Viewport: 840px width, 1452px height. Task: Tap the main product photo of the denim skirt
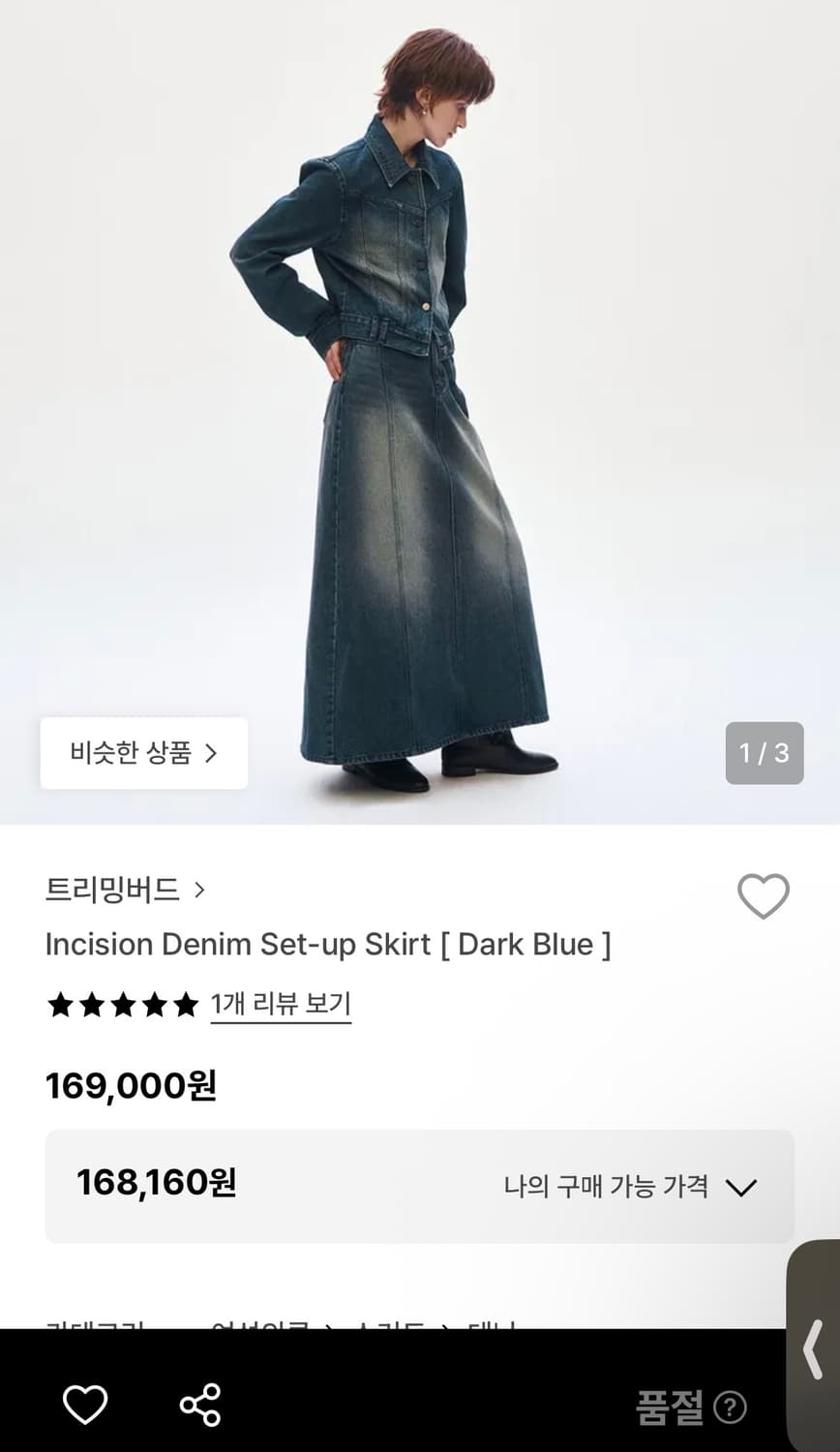click(420, 416)
